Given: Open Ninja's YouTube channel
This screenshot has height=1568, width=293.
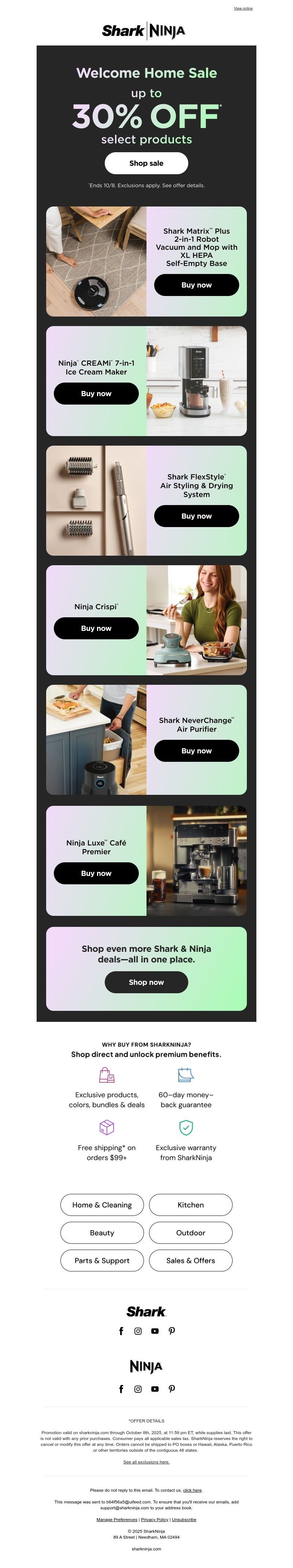Looking at the screenshot, I should point(155,1389).
